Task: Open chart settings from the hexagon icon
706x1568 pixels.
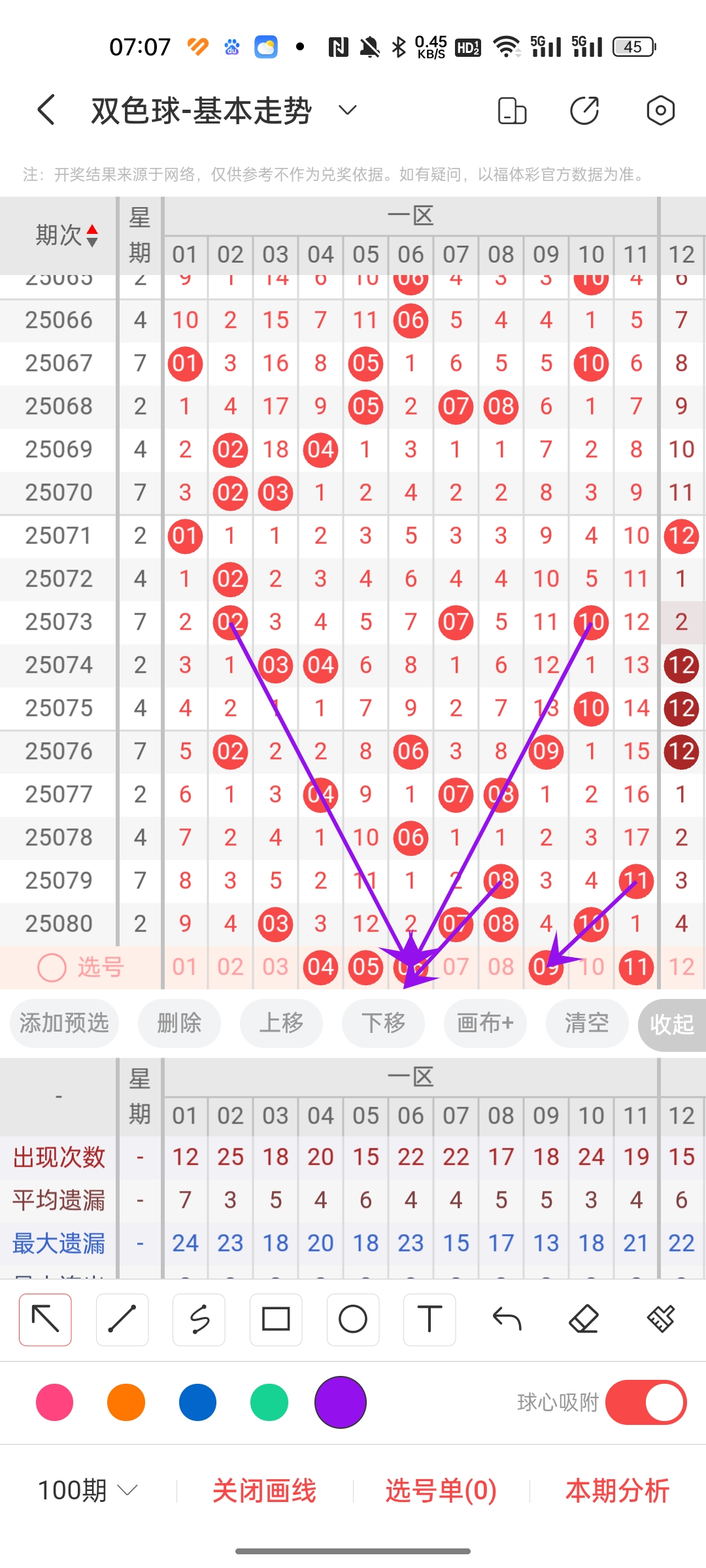Action: click(660, 110)
